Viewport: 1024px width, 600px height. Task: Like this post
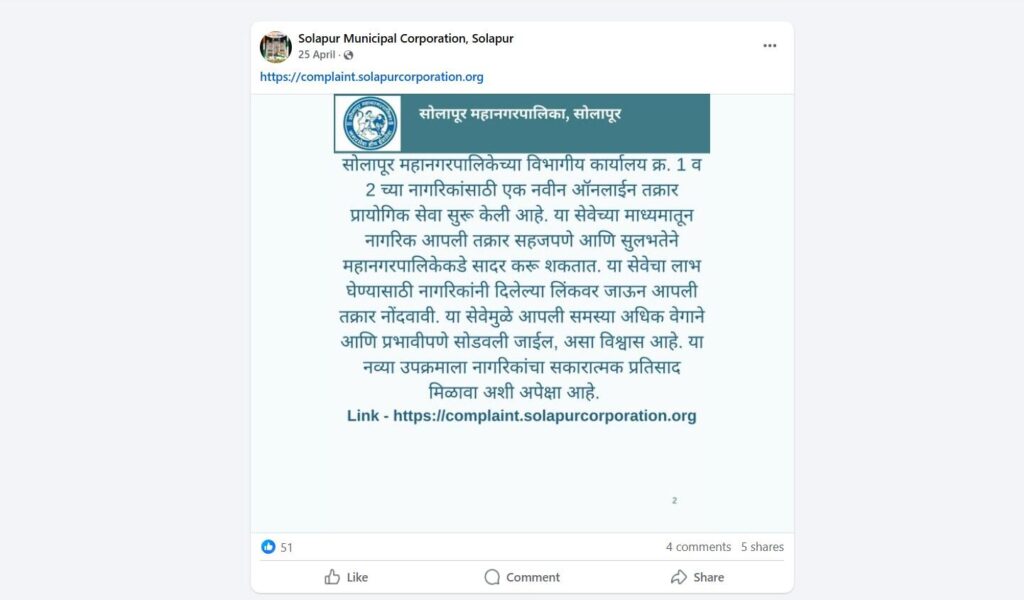point(347,577)
